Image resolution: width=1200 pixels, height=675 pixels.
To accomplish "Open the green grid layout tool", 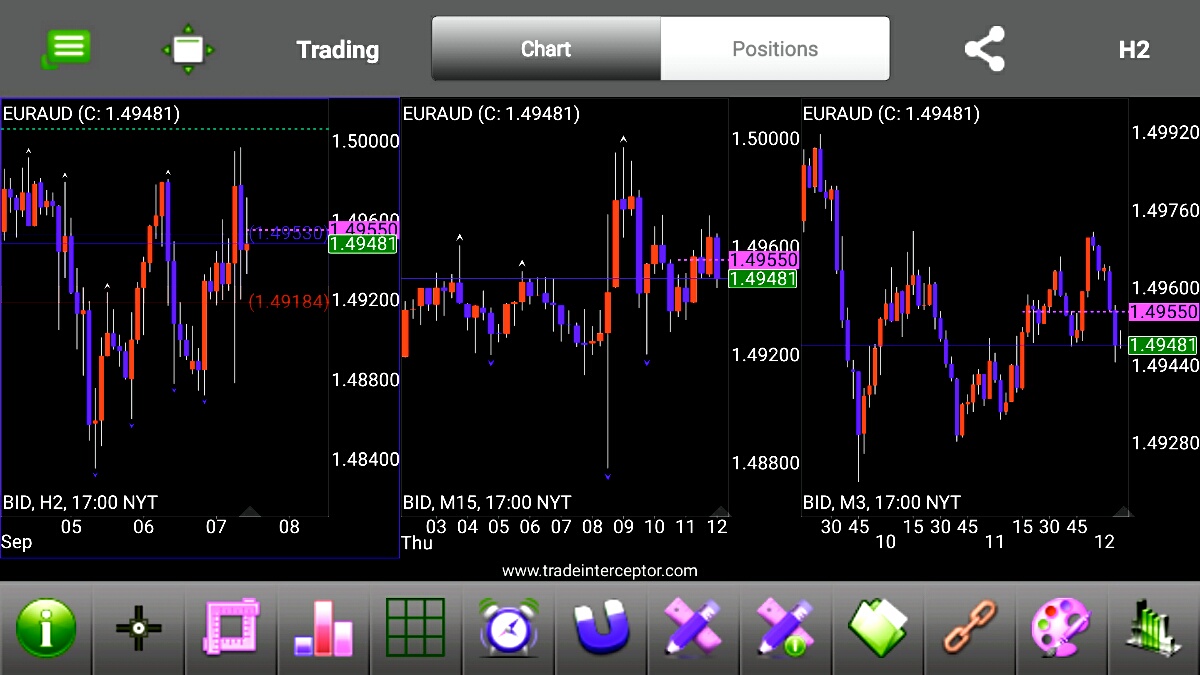I will (415, 629).
